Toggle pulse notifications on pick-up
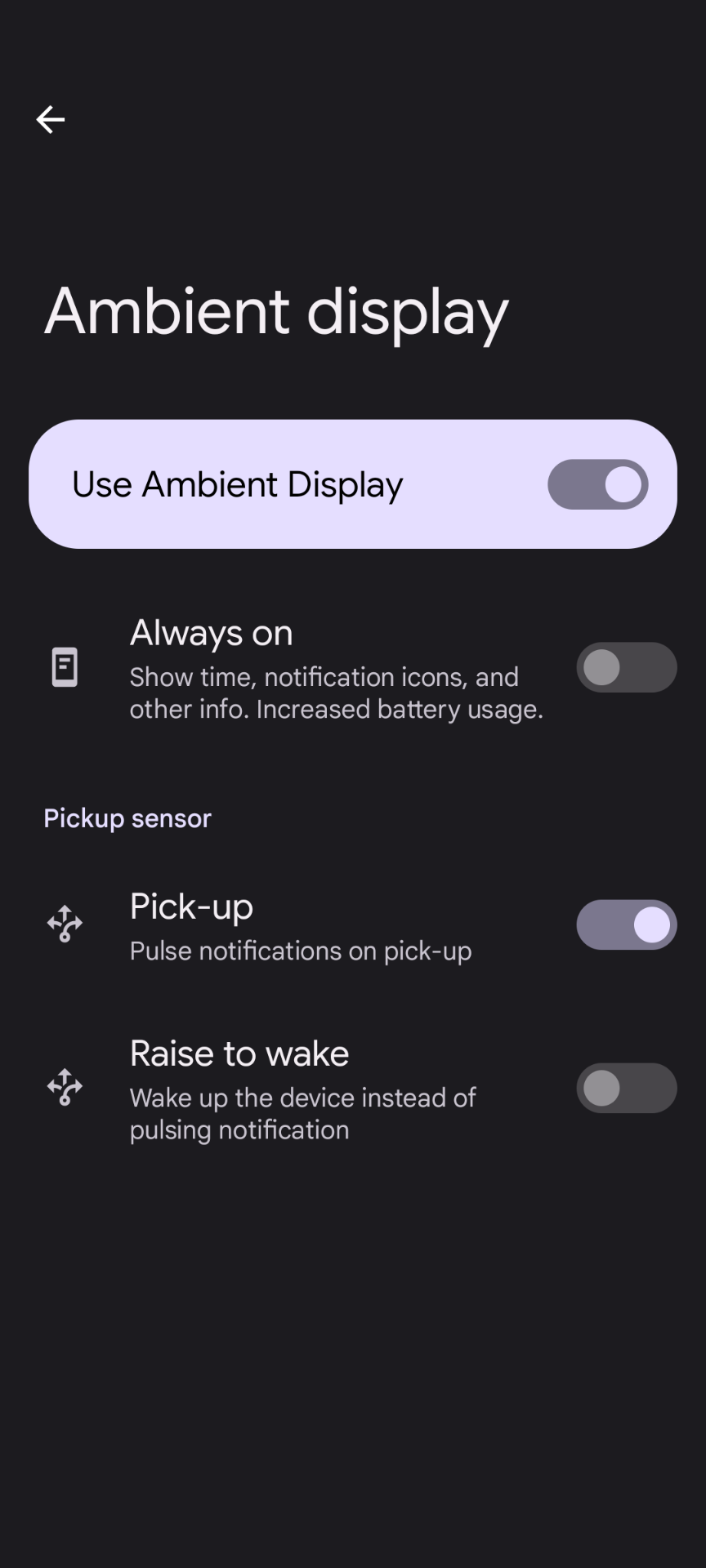Viewport: 706px width, 1568px height. click(626, 924)
